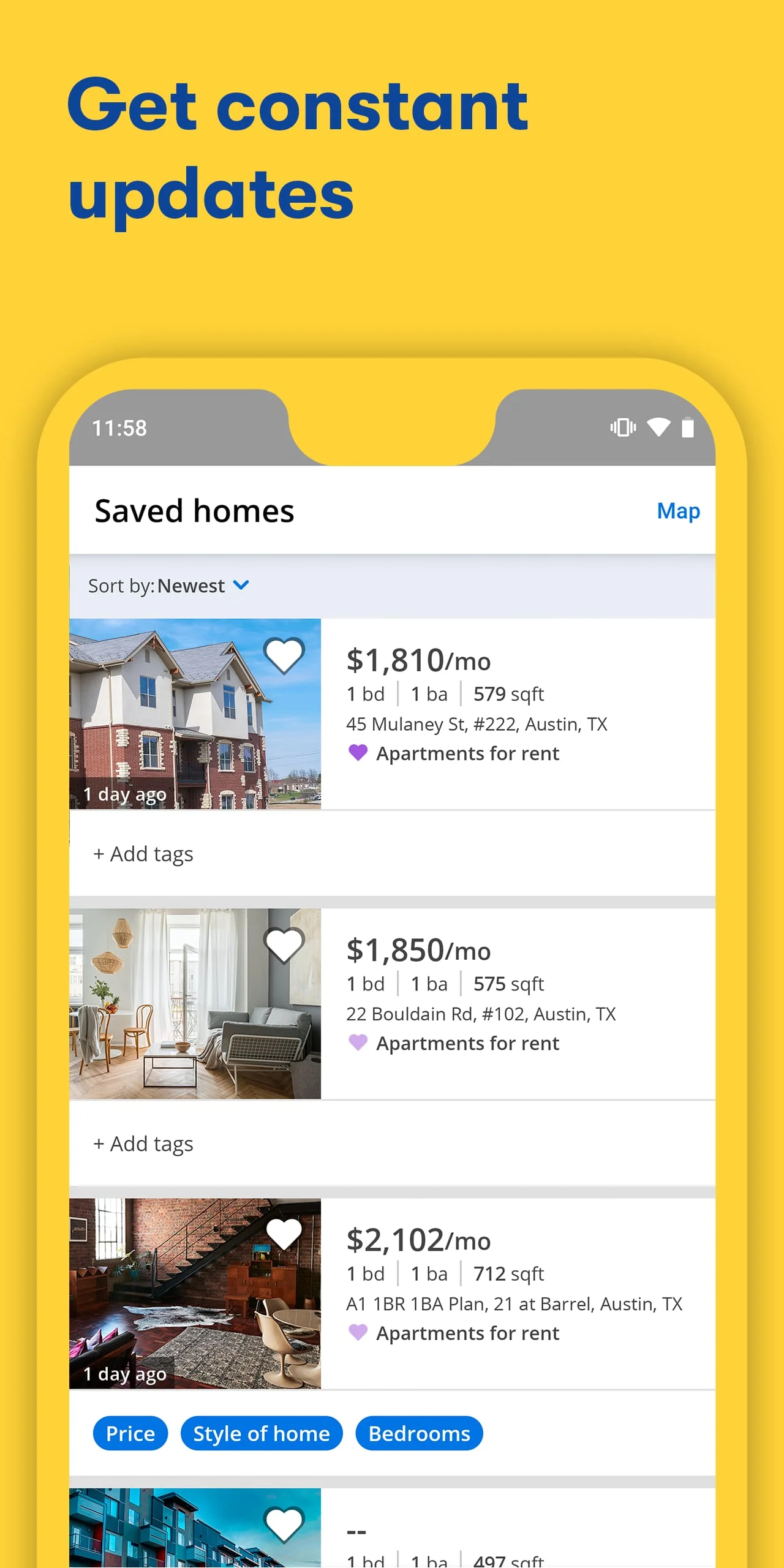Tap the vibrate mode icon in status bar
Image resolution: width=784 pixels, height=1568 pixels.
click(x=622, y=428)
